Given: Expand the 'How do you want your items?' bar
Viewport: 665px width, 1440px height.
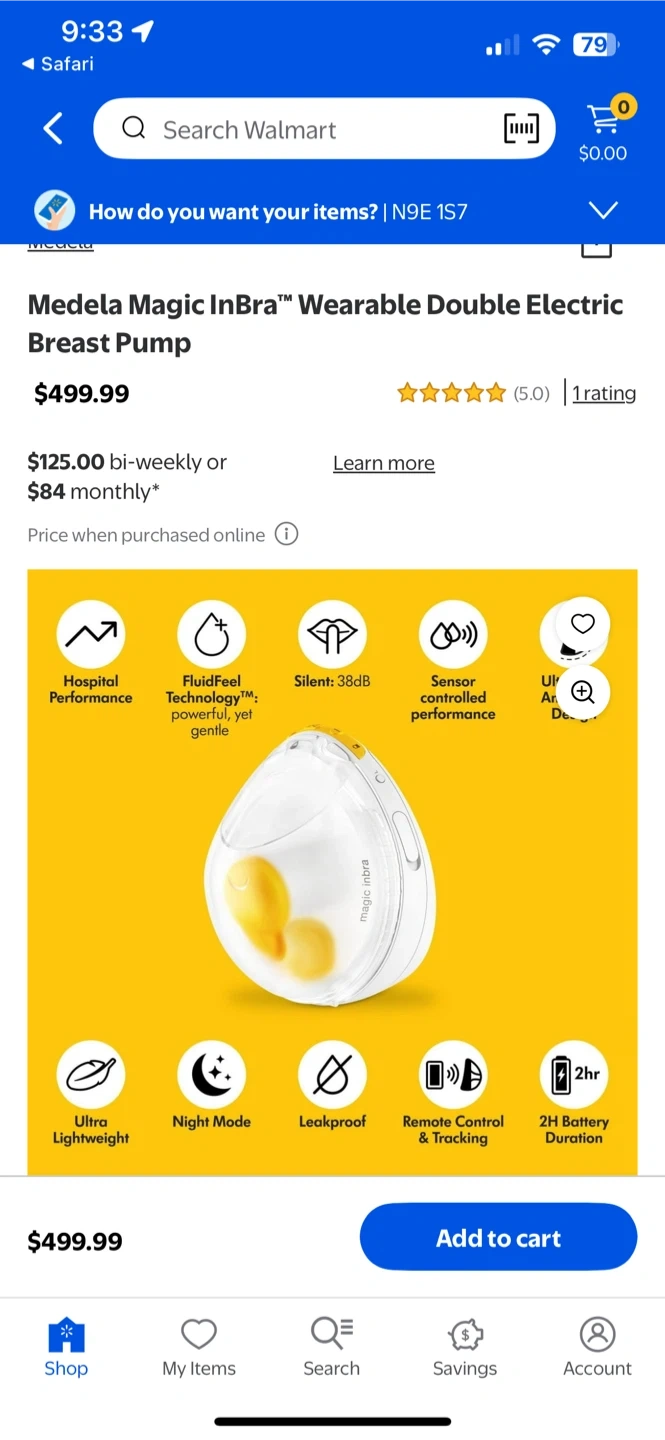Looking at the screenshot, I should pyautogui.click(x=603, y=211).
